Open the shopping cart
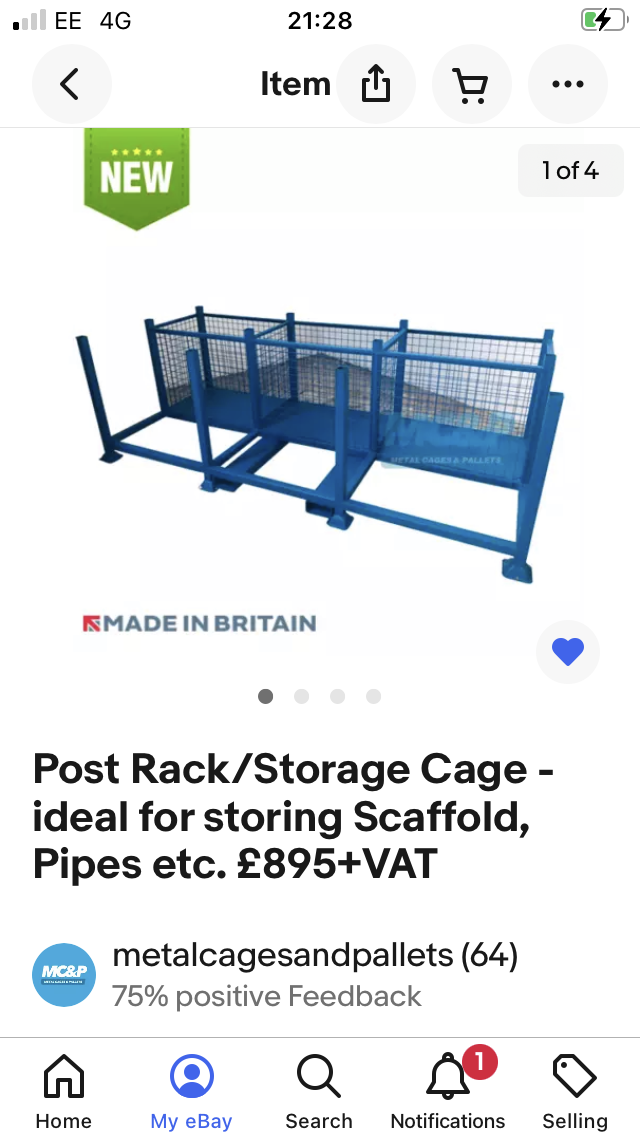Viewport: 640px width, 1136px height. coord(471,85)
